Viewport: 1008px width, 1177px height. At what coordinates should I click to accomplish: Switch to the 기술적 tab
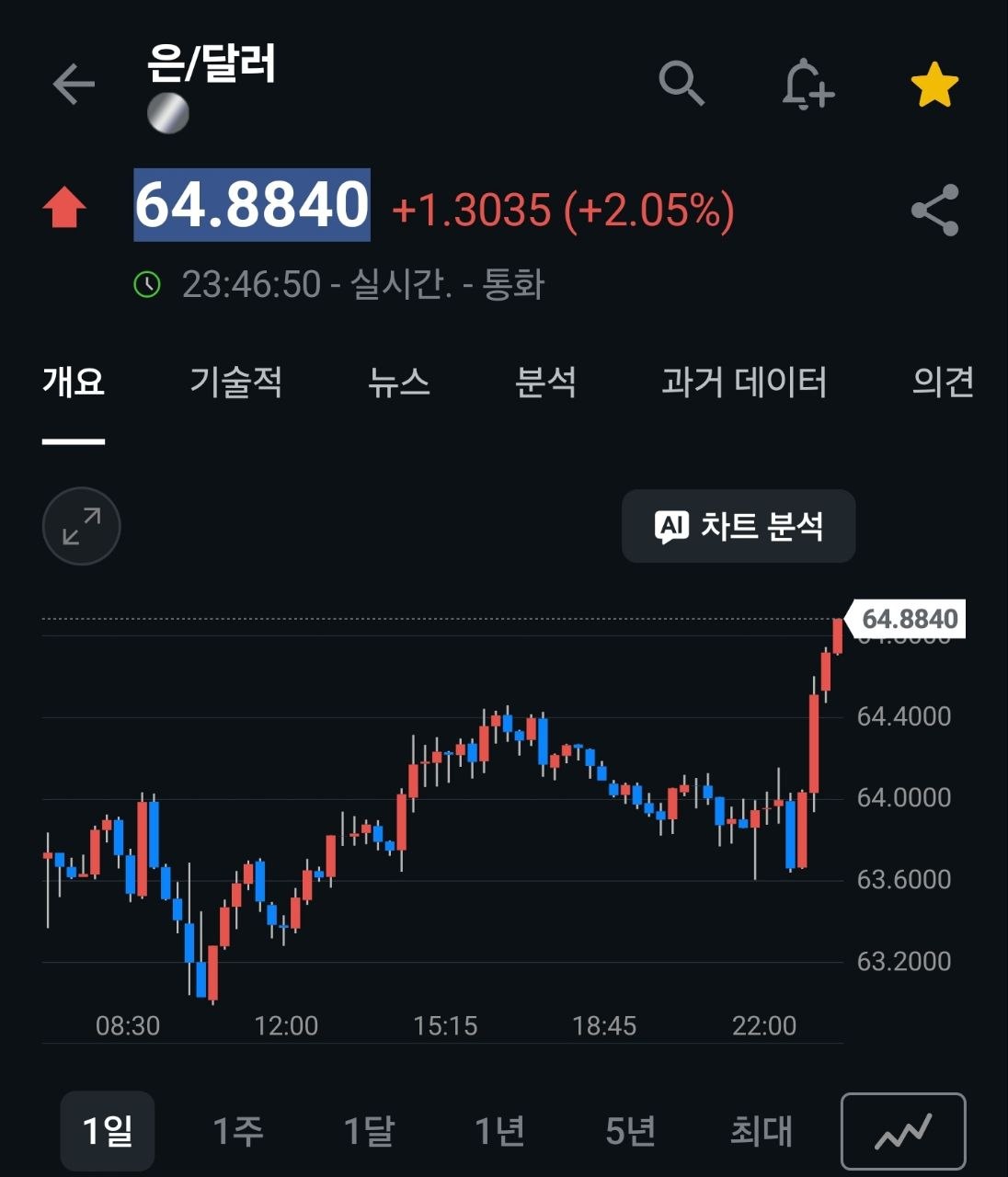point(236,381)
